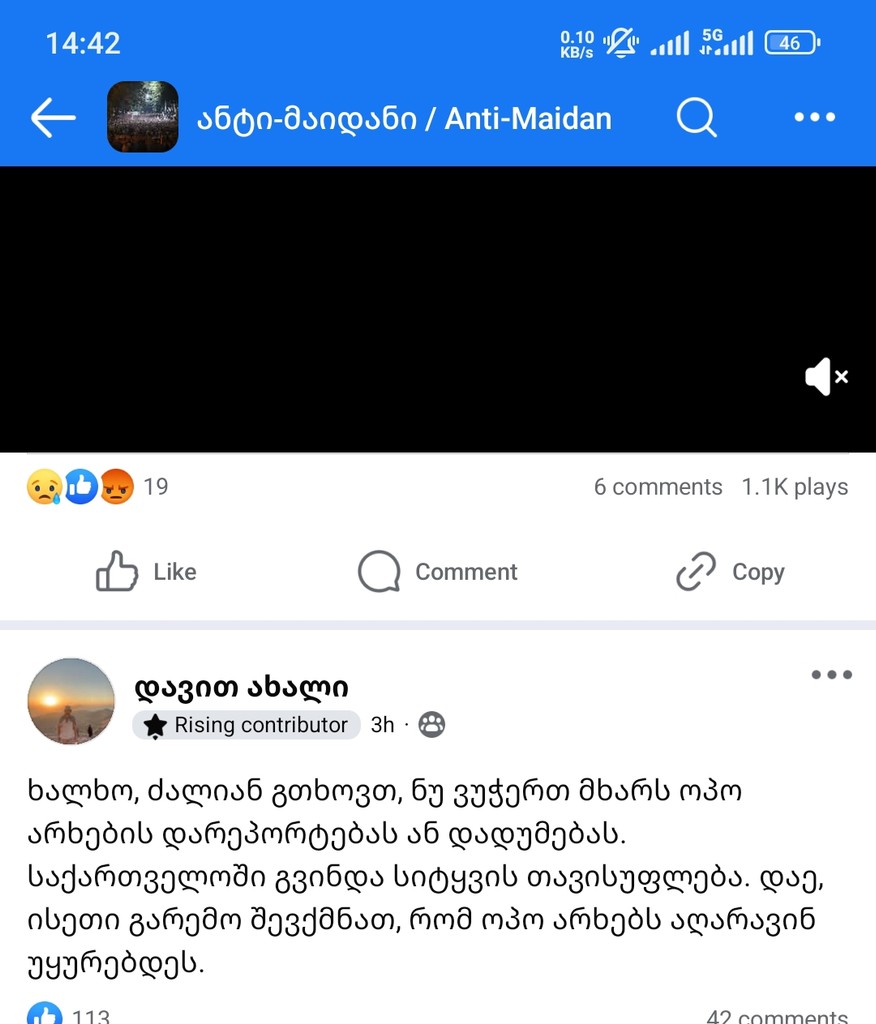
Task: Open the group's overflow menu in the header
Action: pyautogui.click(x=814, y=118)
